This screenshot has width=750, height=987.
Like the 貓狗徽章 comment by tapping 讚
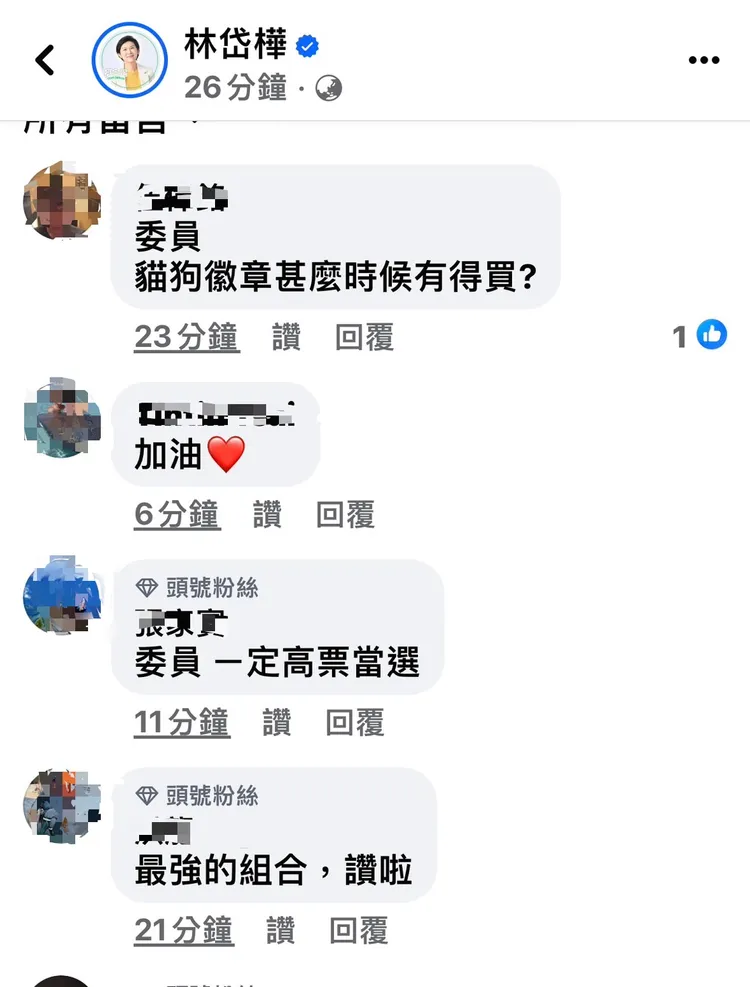(x=287, y=337)
